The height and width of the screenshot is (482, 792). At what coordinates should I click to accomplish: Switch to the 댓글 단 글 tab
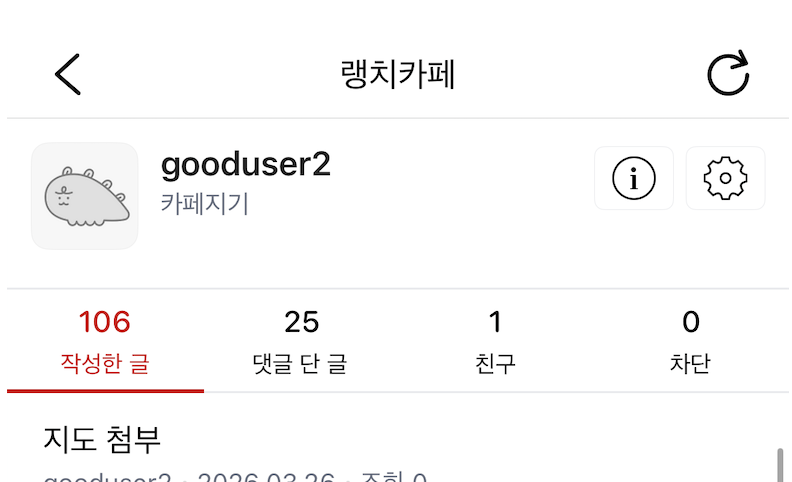(x=301, y=342)
